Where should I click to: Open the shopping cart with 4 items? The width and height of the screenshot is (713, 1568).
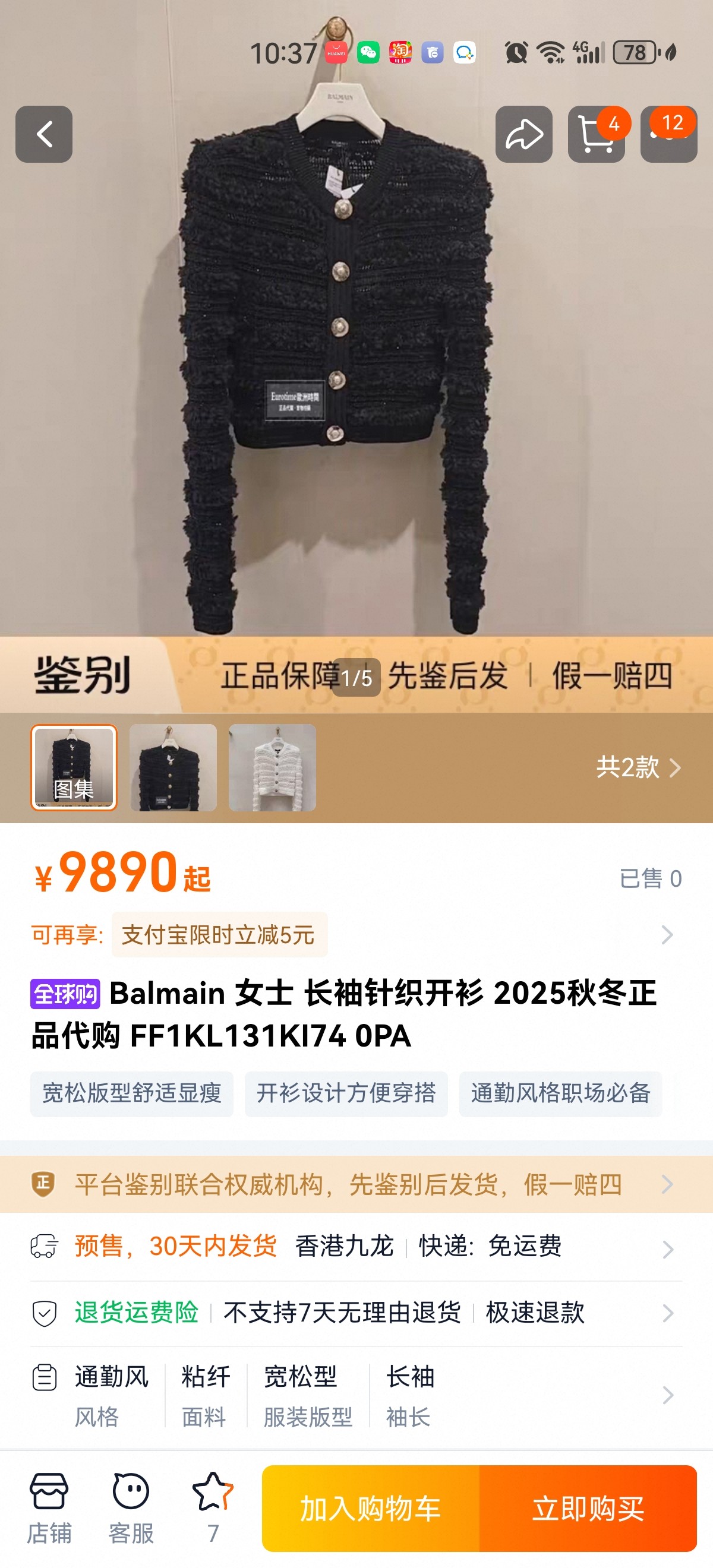click(x=596, y=134)
